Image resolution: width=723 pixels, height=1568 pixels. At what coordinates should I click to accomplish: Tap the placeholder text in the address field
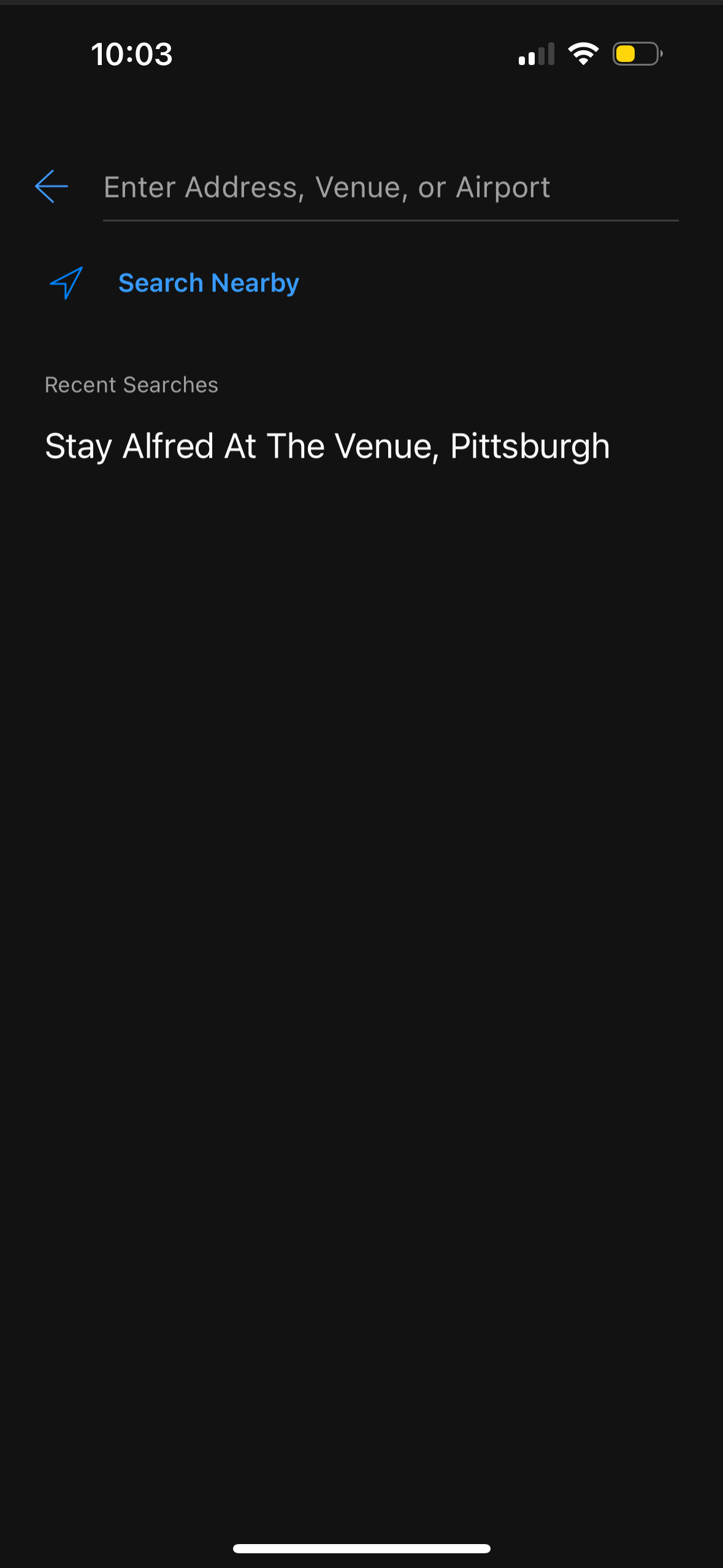(327, 187)
